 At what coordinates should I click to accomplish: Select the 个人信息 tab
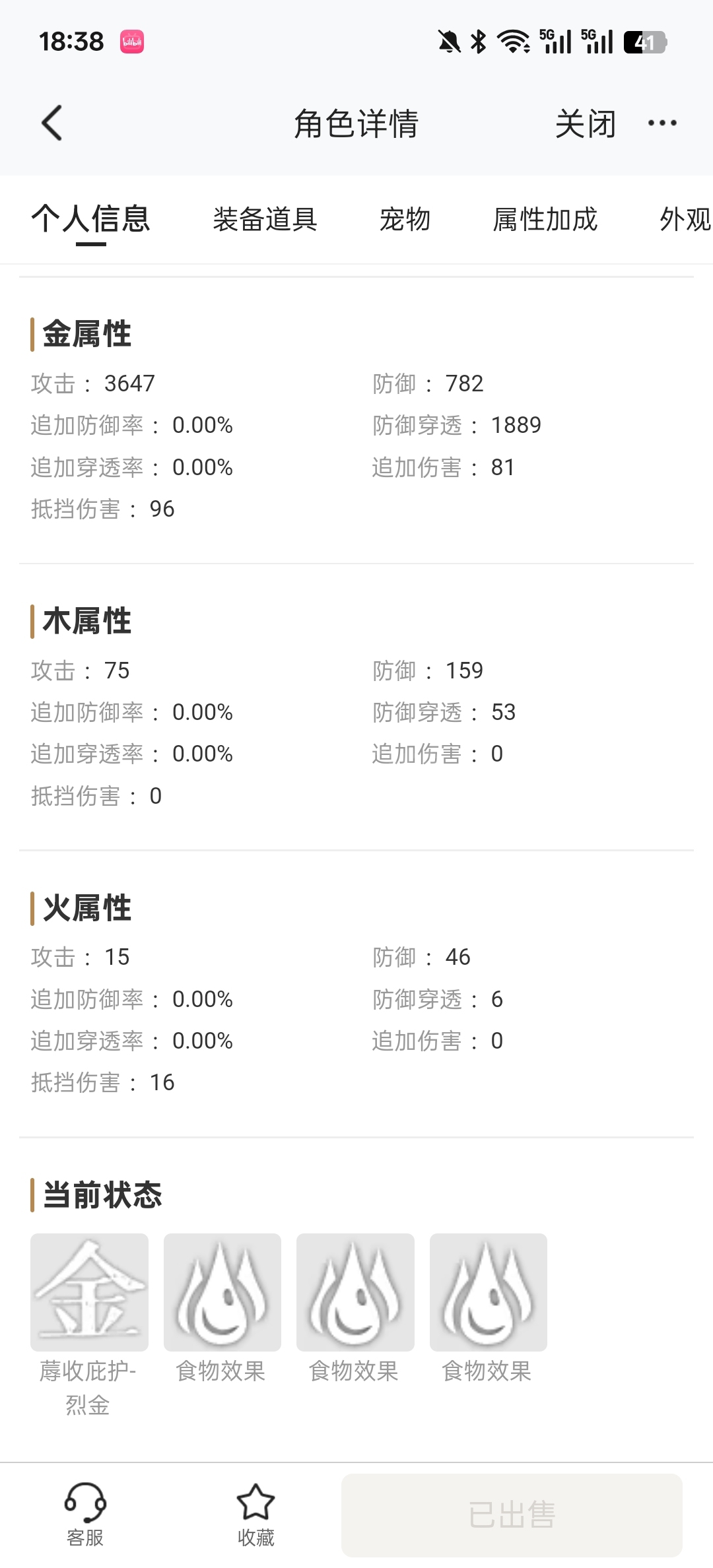(x=90, y=219)
